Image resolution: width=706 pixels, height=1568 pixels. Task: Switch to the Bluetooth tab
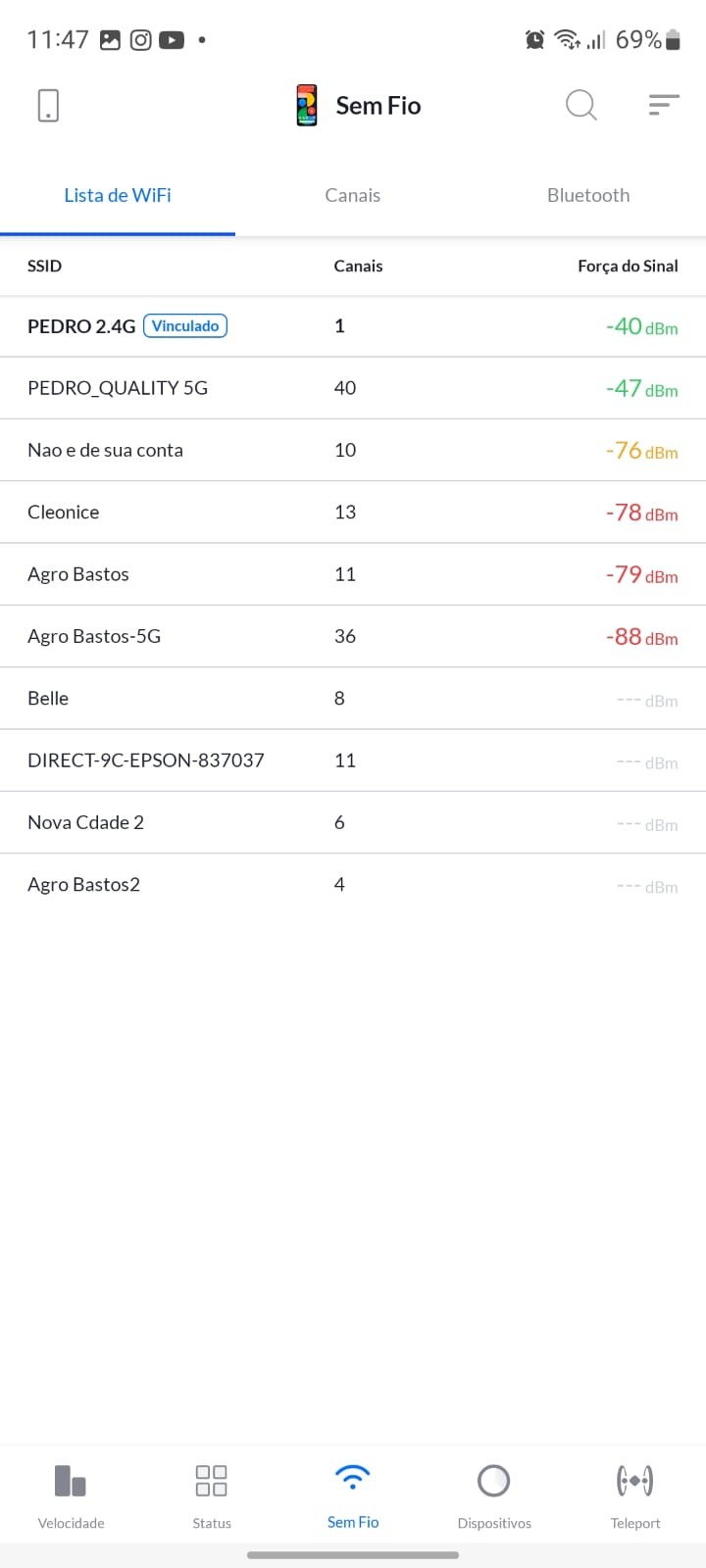(x=588, y=195)
